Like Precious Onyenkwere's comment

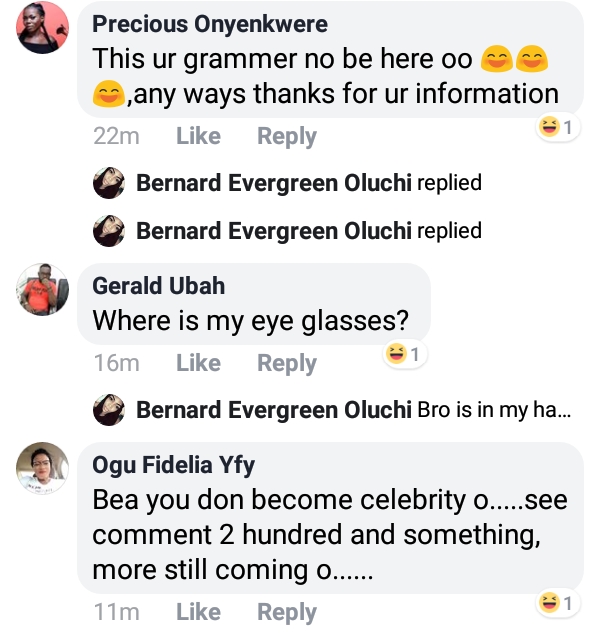coord(198,137)
